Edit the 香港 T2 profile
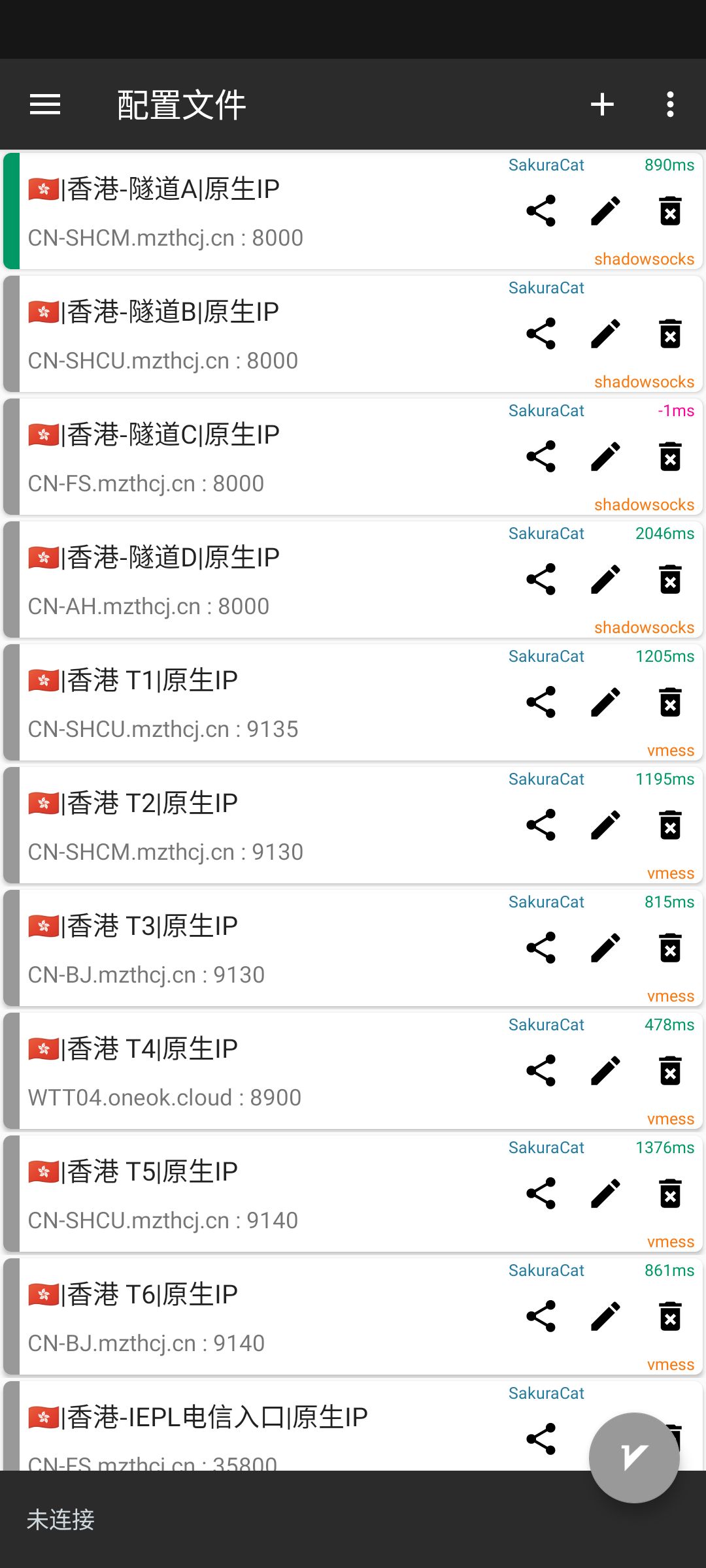This screenshot has height=1568, width=706. coord(605,825)
